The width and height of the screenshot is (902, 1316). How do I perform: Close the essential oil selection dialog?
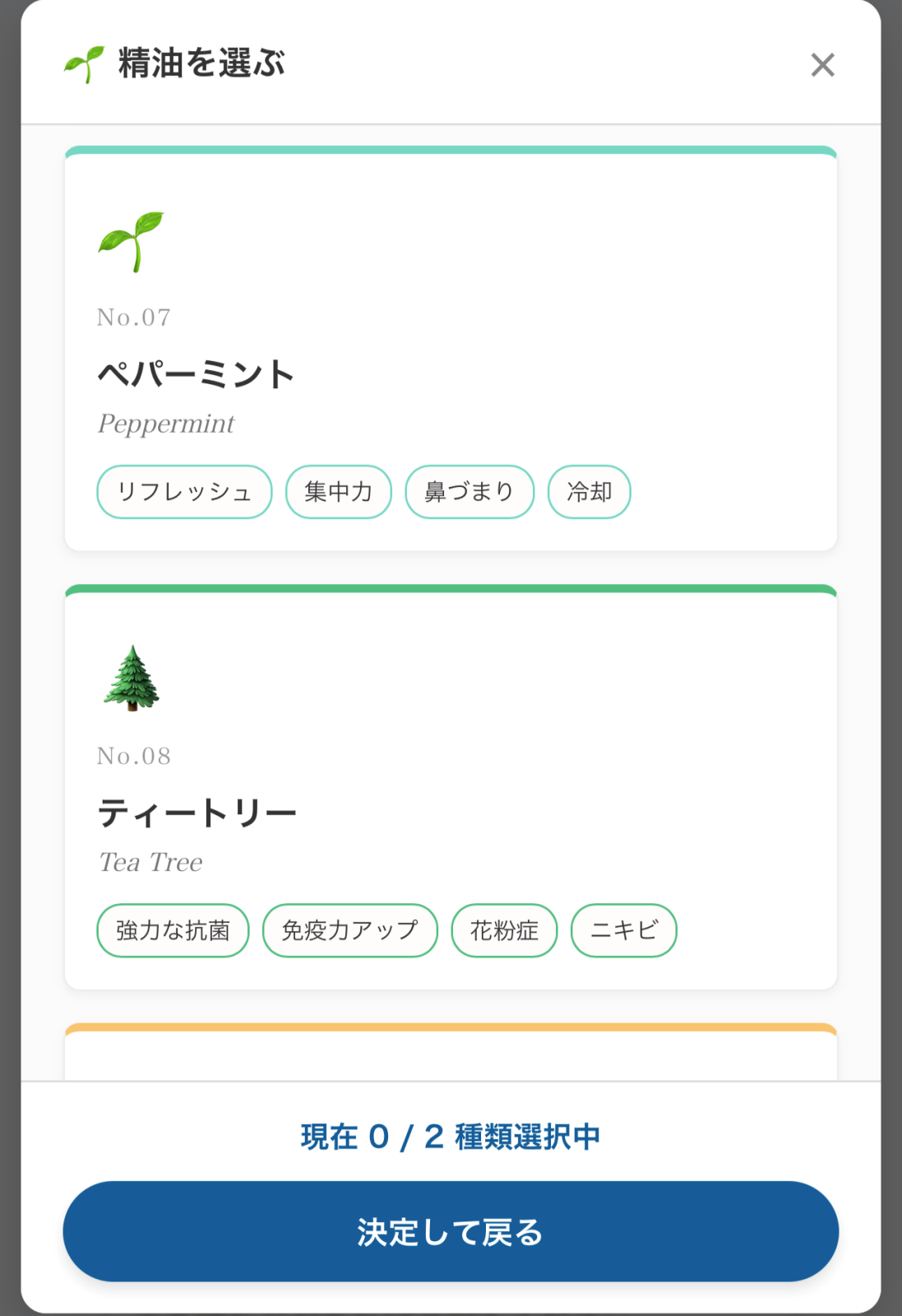tap(822, 65)
